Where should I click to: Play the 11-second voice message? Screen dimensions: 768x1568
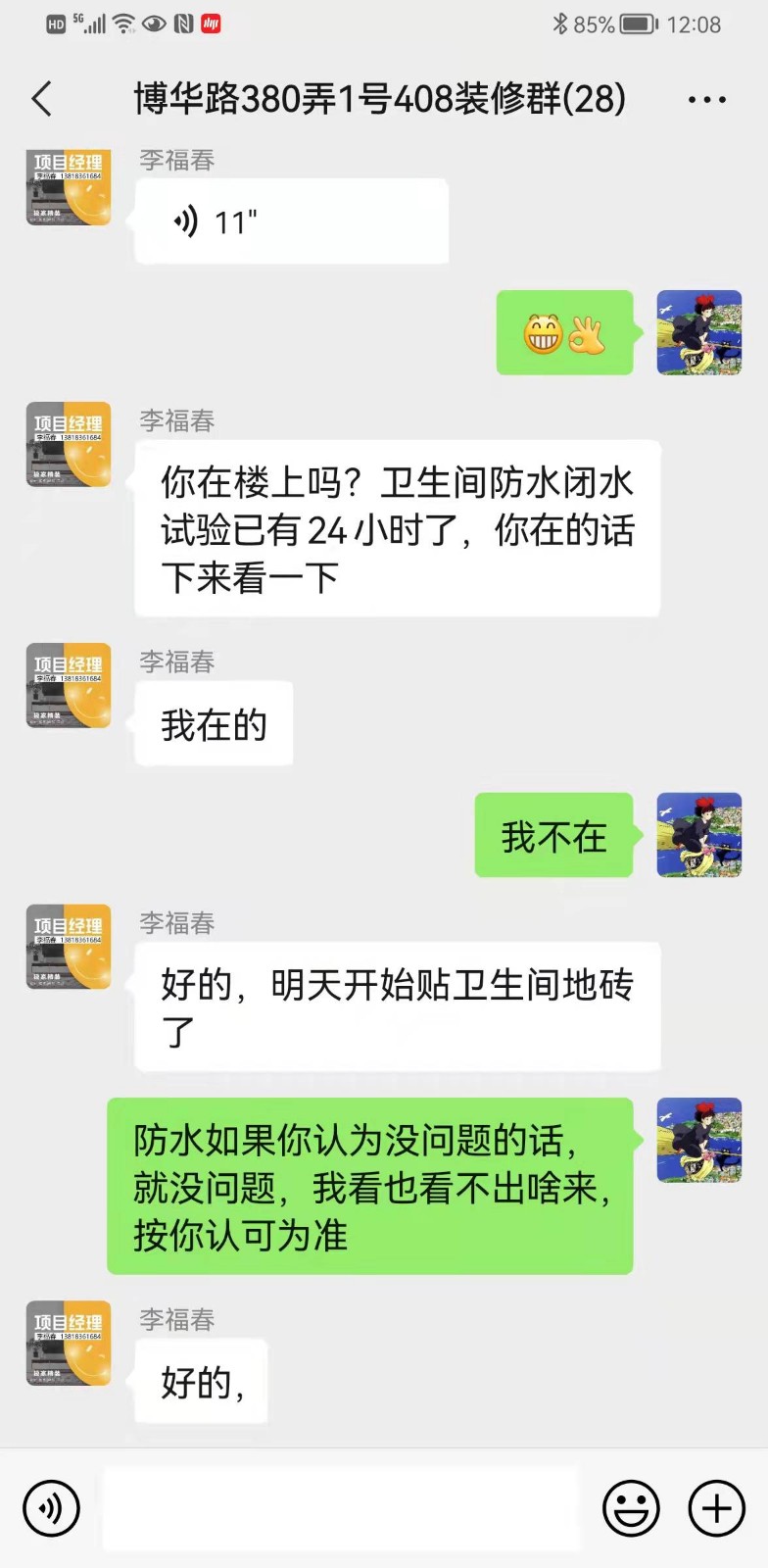click(x=291, y=222)
